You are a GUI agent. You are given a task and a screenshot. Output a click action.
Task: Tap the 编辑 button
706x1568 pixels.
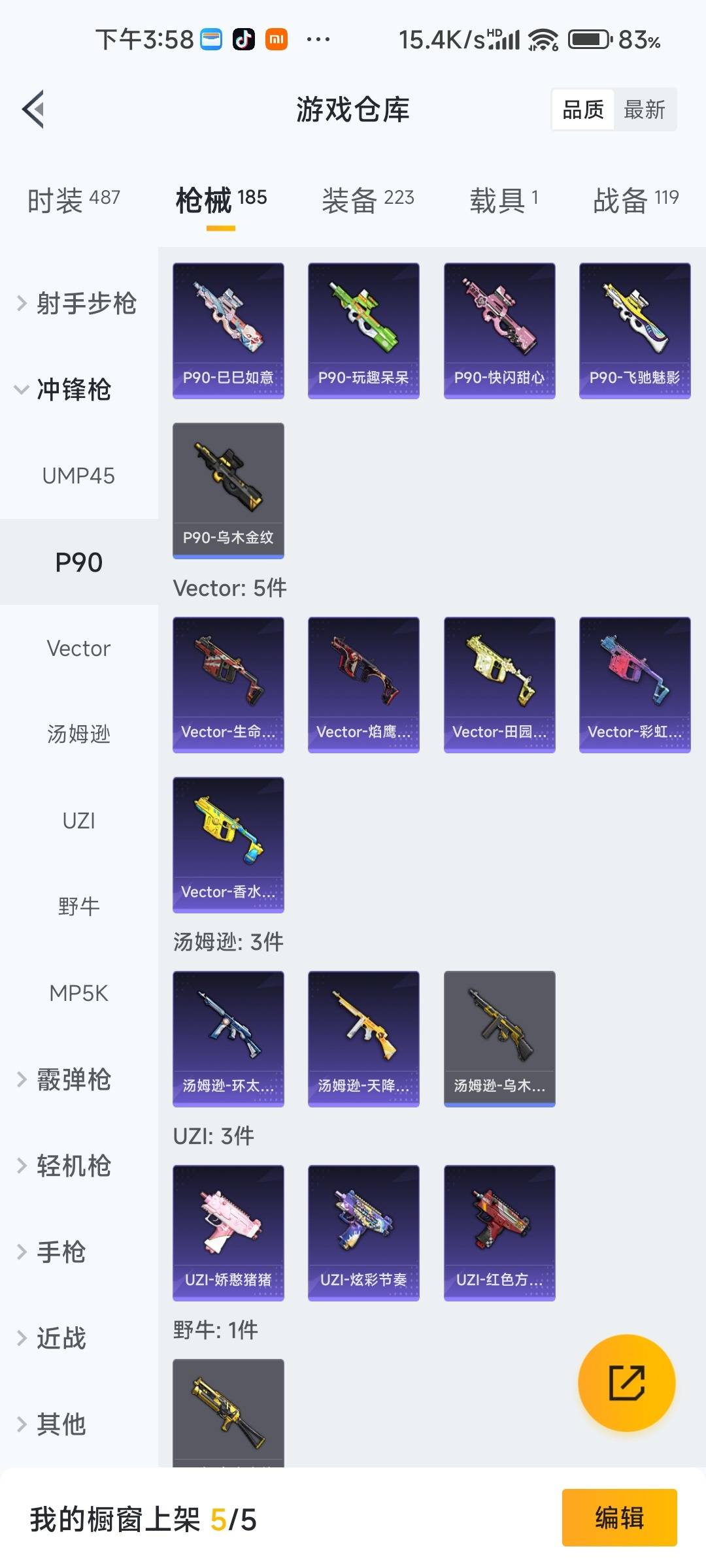[x=619, y=1517]
